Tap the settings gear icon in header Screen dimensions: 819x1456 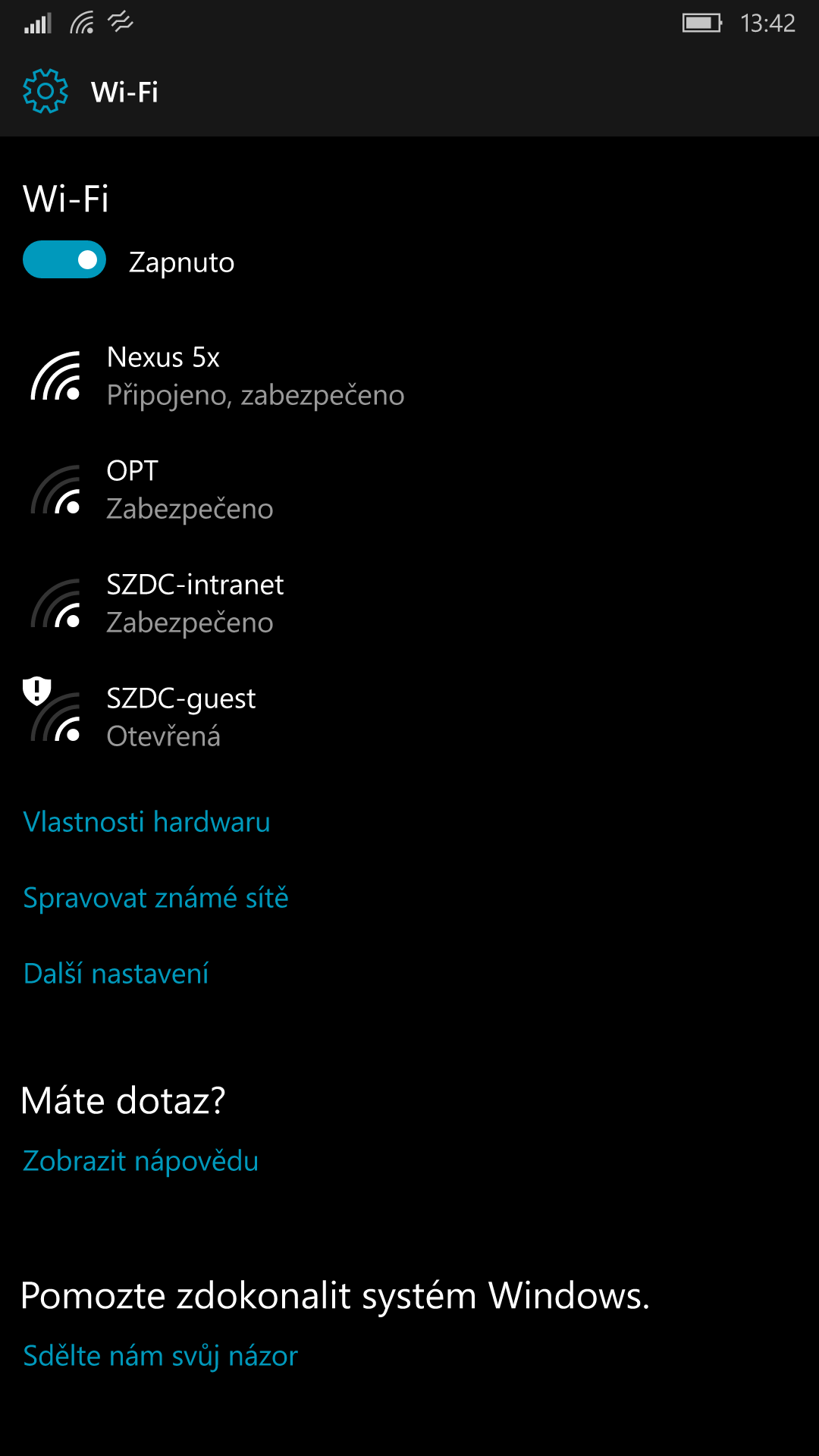click(45, 91)
